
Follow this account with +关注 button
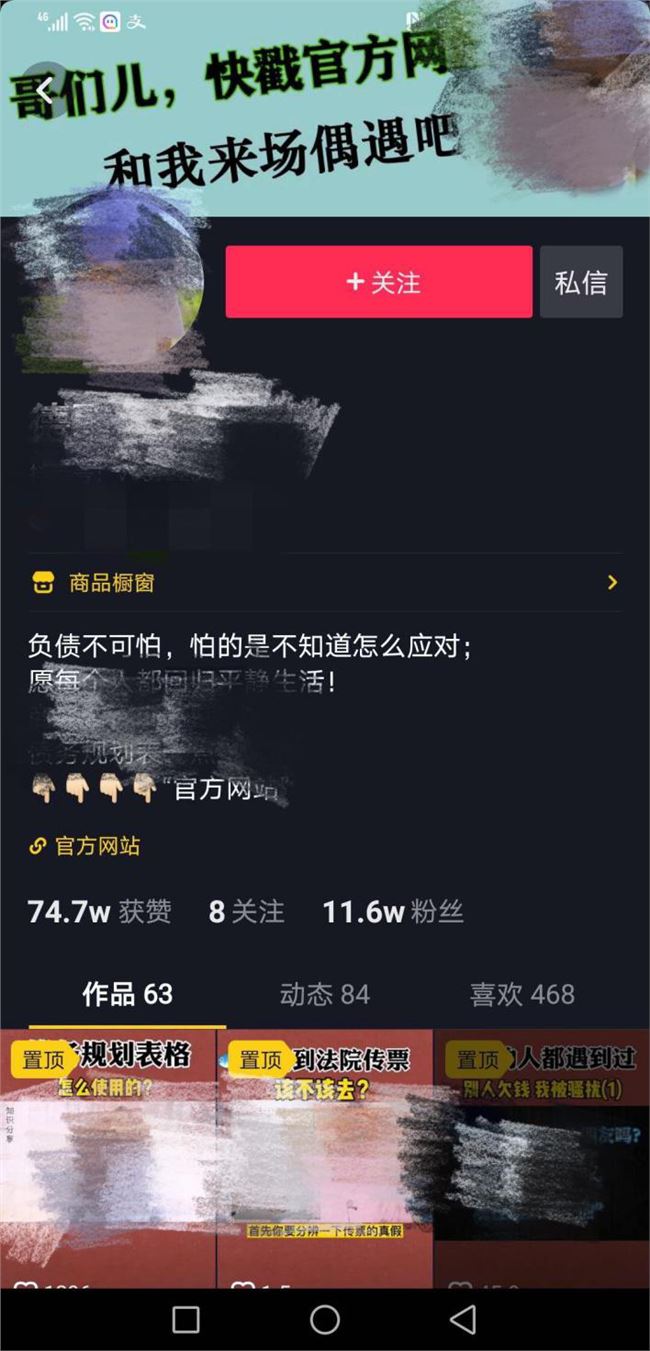[379, 282]
